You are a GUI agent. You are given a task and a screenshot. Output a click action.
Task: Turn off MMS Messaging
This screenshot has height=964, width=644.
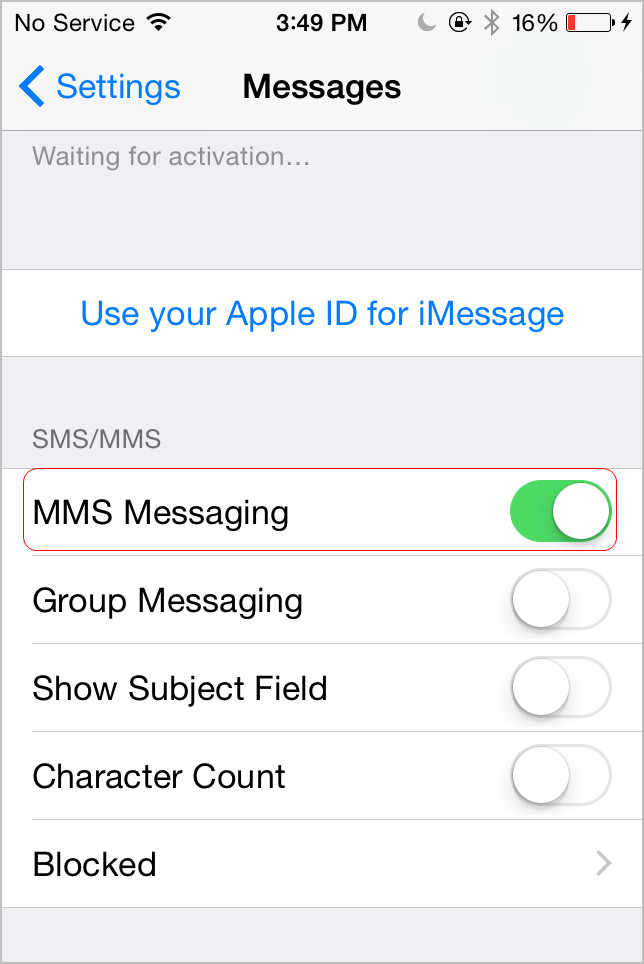560,513
